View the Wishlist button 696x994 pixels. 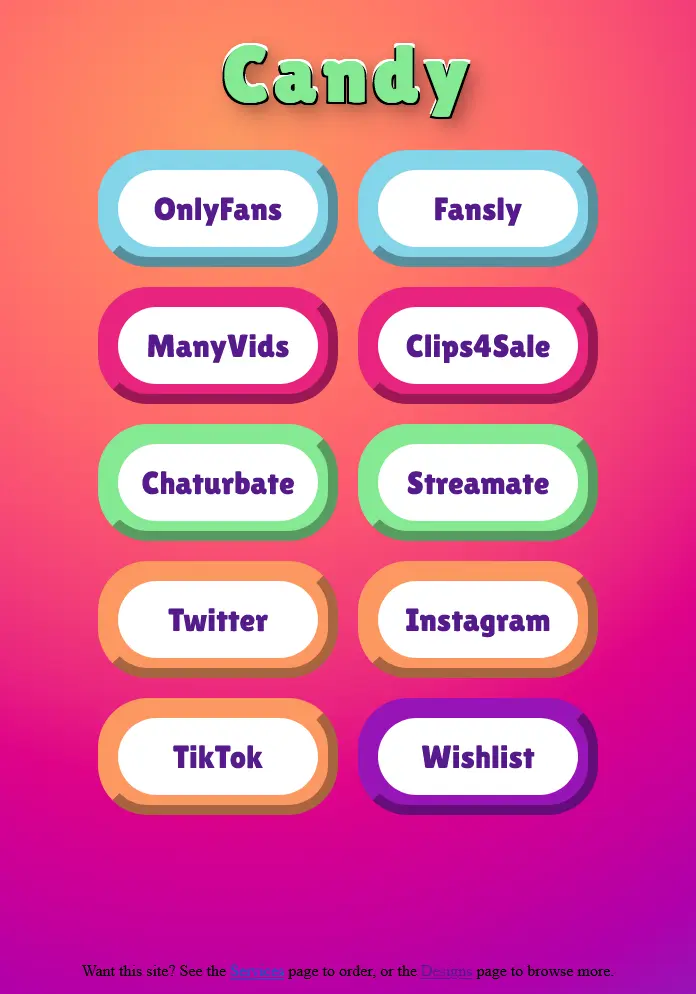click(478, 757)
